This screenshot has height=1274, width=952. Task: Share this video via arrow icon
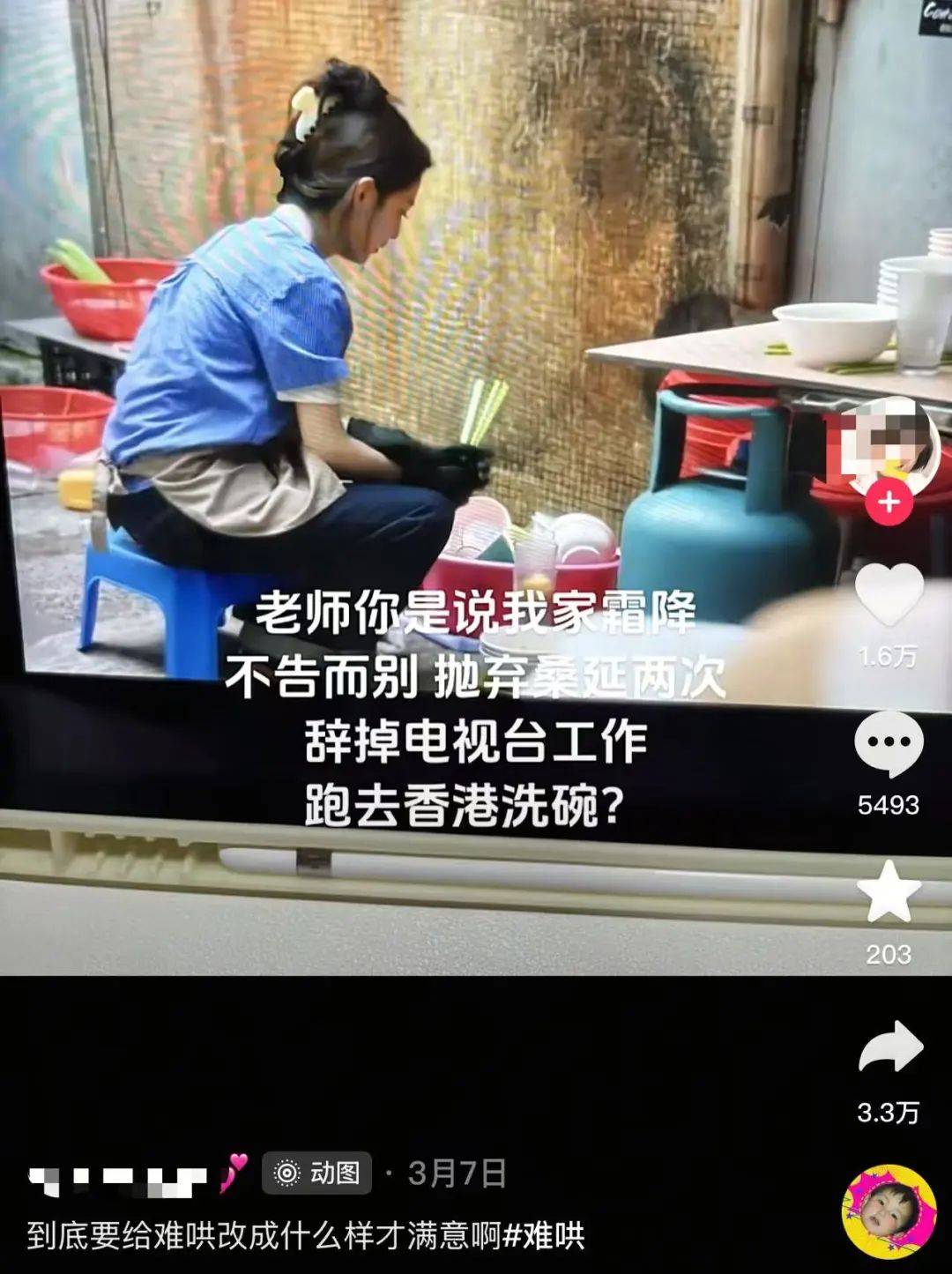click(889, 1047)
